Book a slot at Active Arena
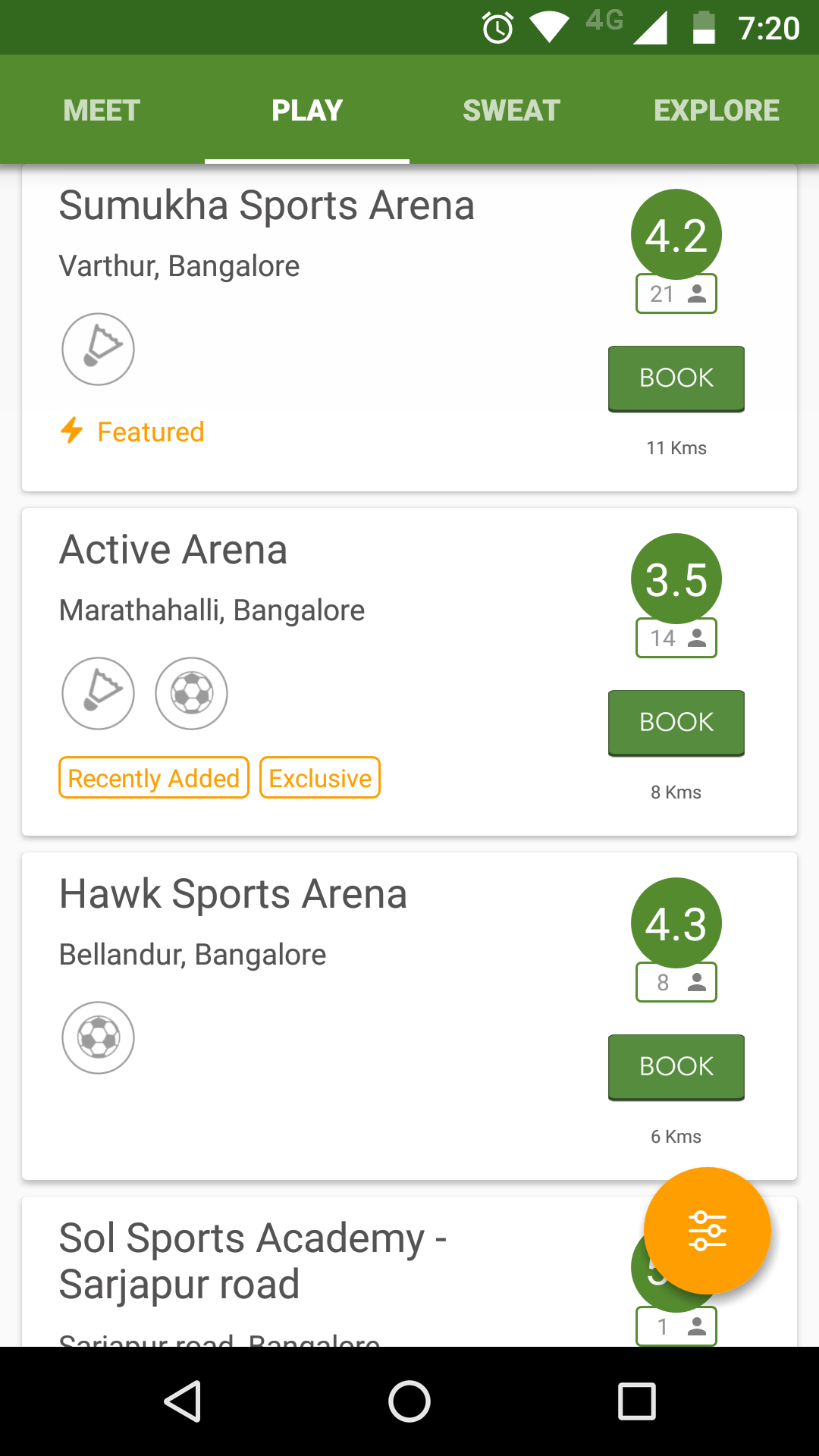 [x=676, y=723]
